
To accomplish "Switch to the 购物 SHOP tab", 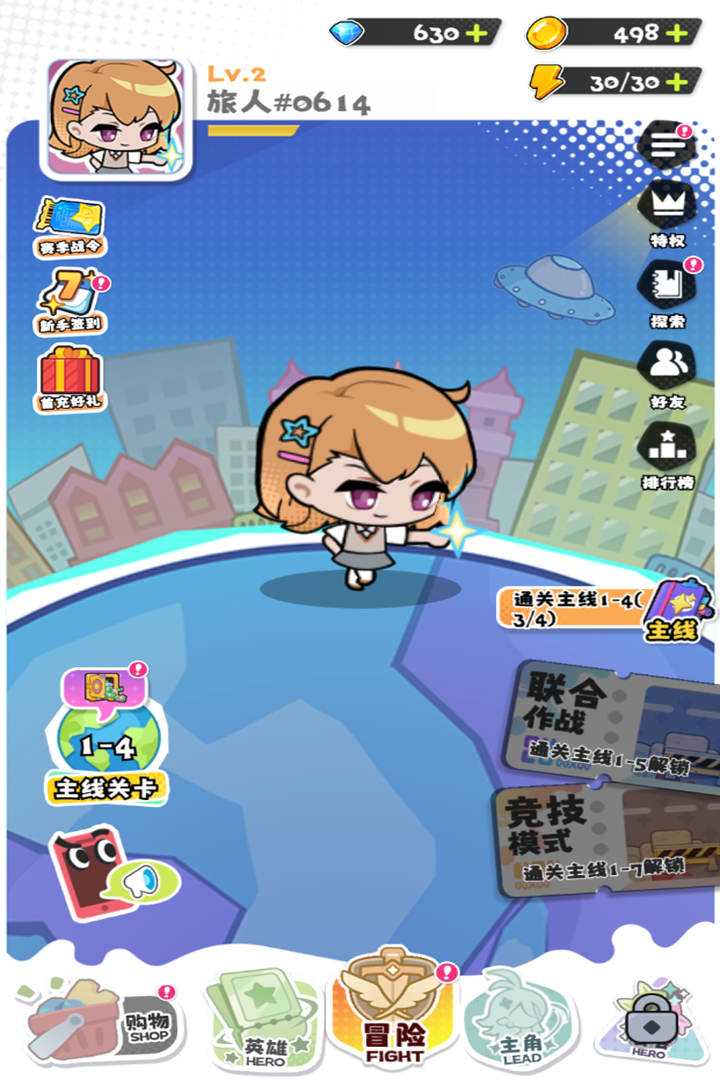I will 102,1020.
